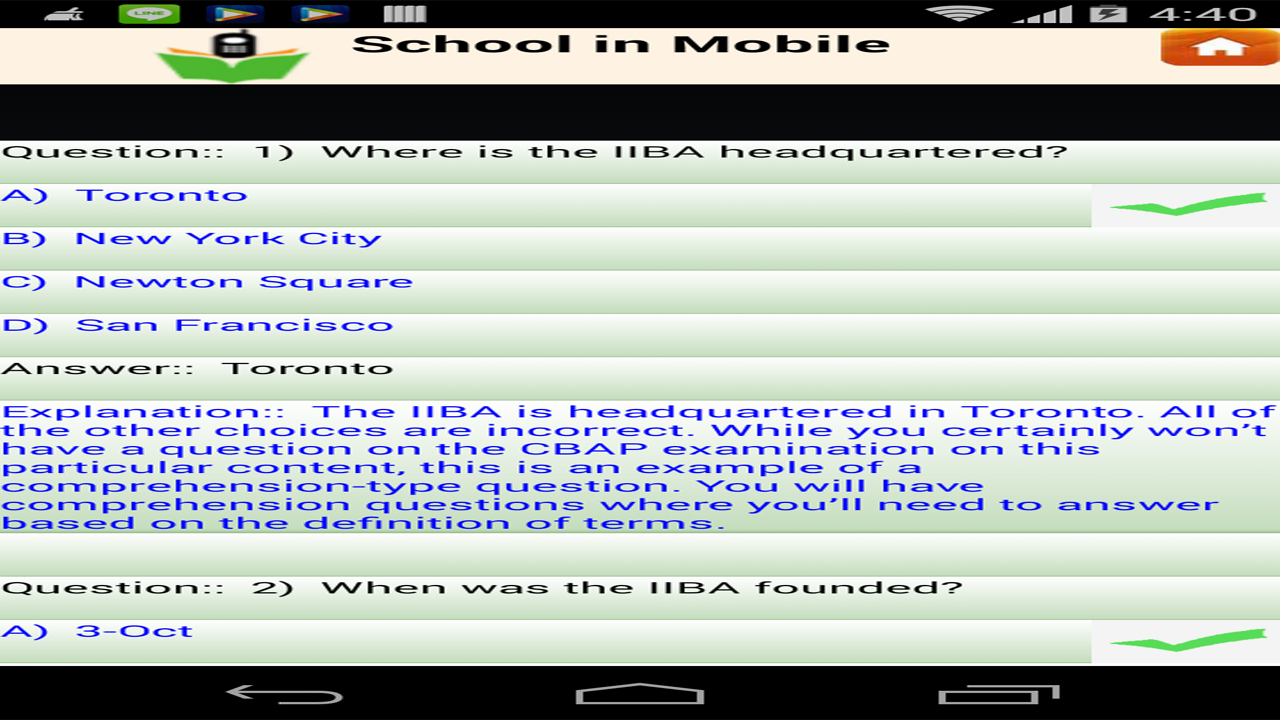Choose option B) New York City
The width and height of the screenshot is (1280, 720).
[228, 240]
